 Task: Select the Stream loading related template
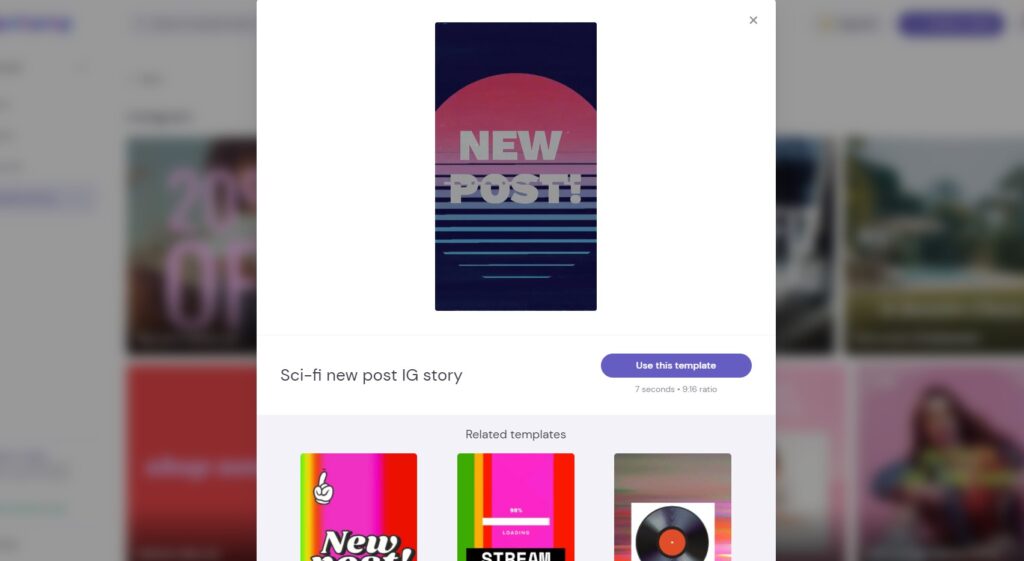[x=516, y=507]
